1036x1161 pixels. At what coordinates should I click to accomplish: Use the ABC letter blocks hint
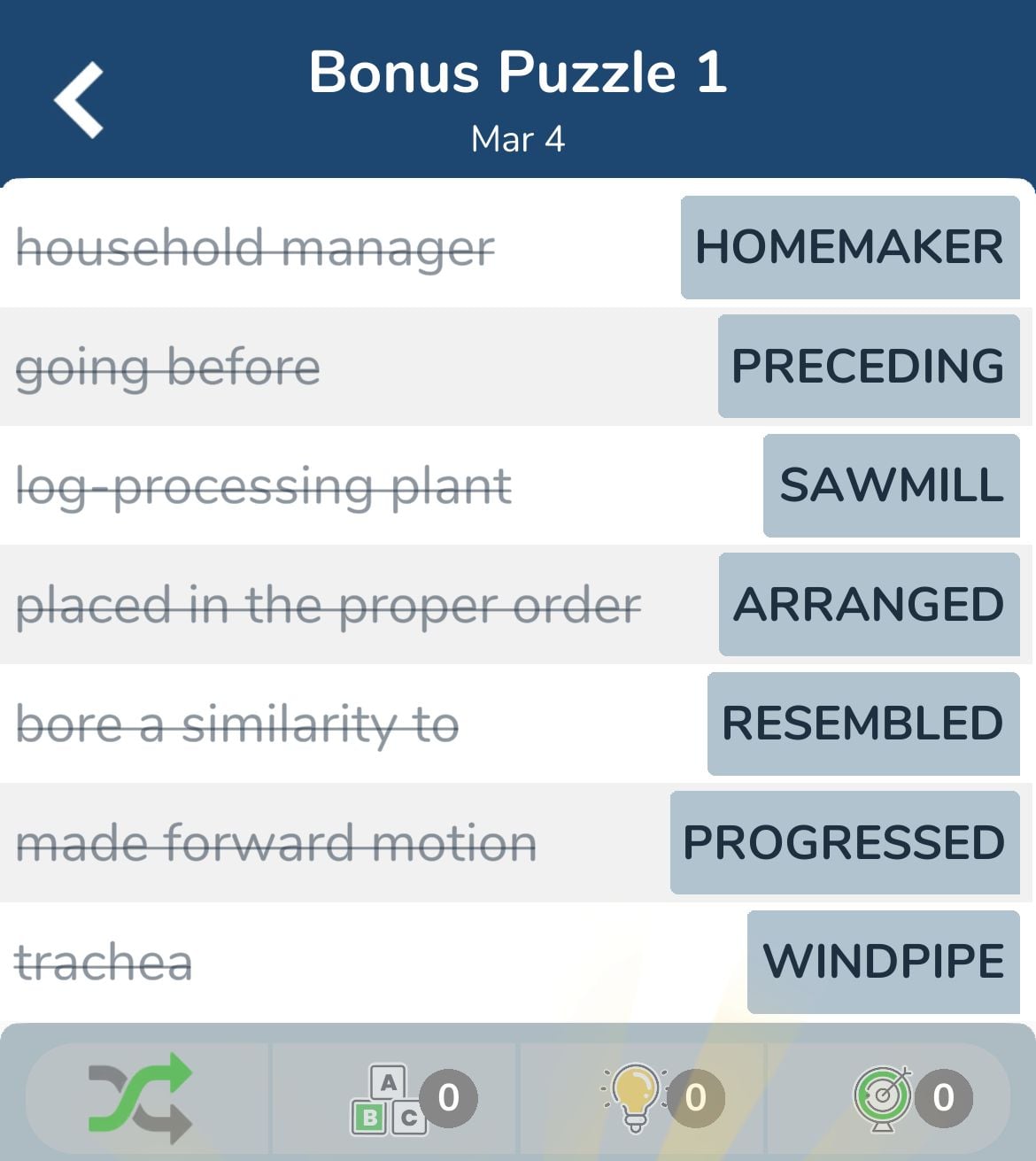(390, 1099)
